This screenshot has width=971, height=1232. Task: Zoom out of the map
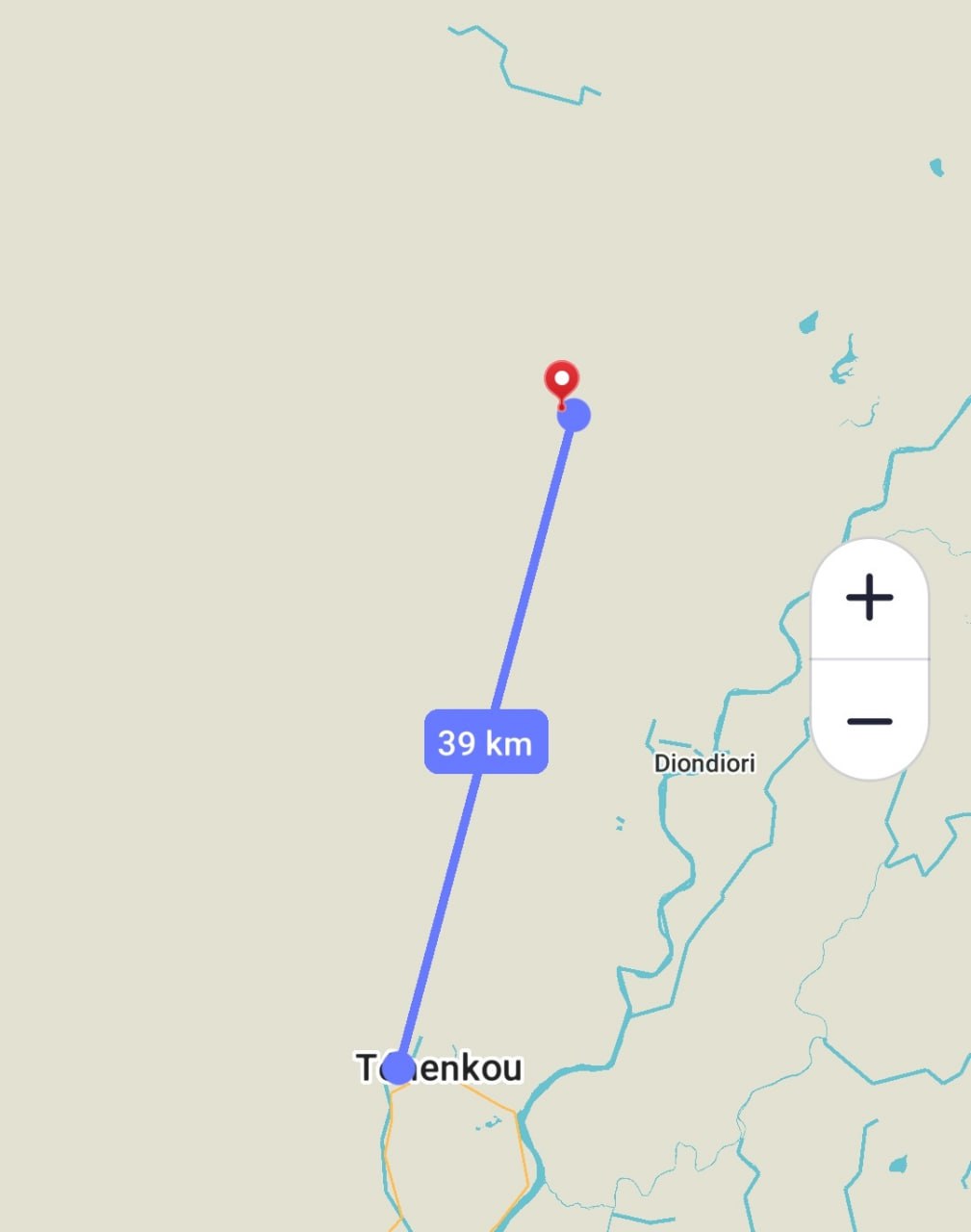pos(869,721)
